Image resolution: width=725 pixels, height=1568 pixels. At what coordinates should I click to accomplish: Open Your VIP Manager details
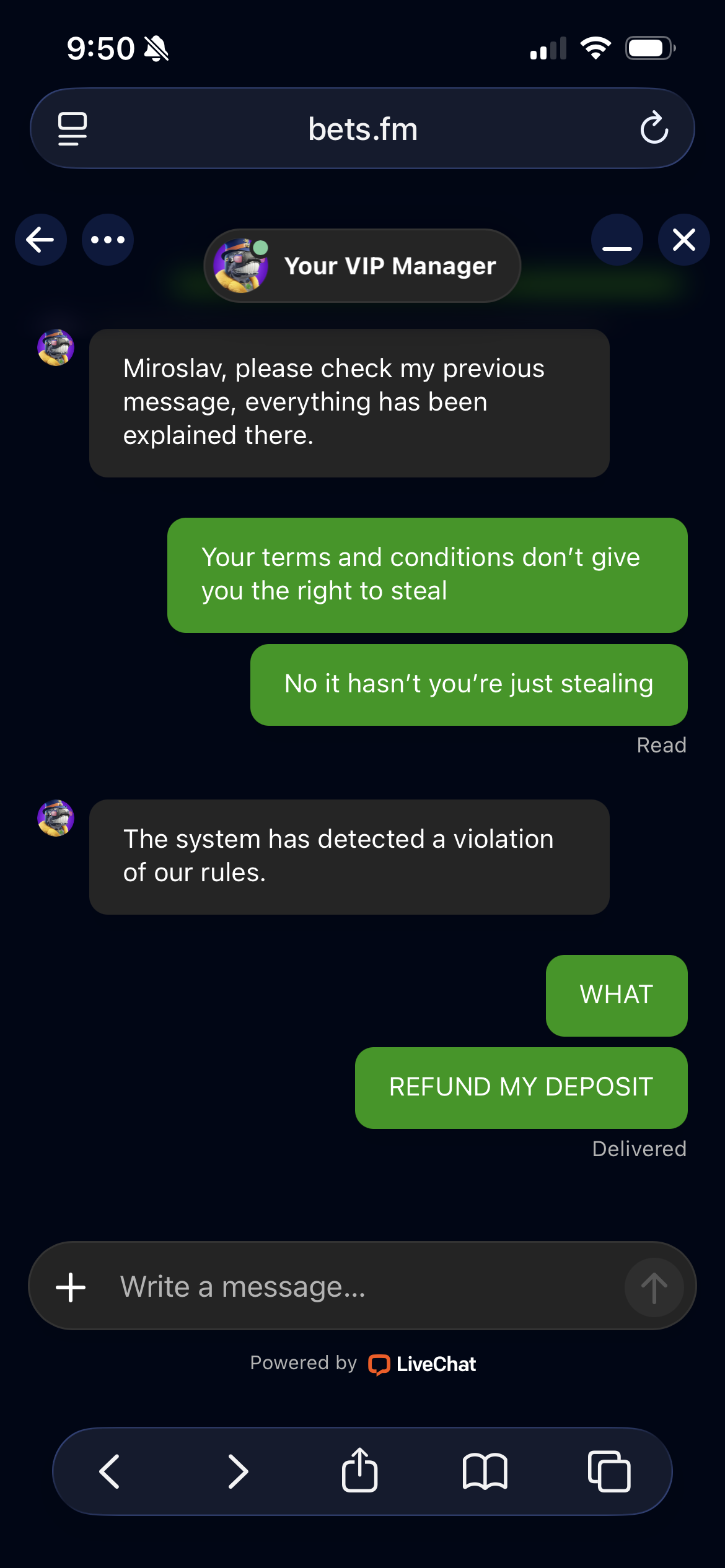click(x=362, y=266)
